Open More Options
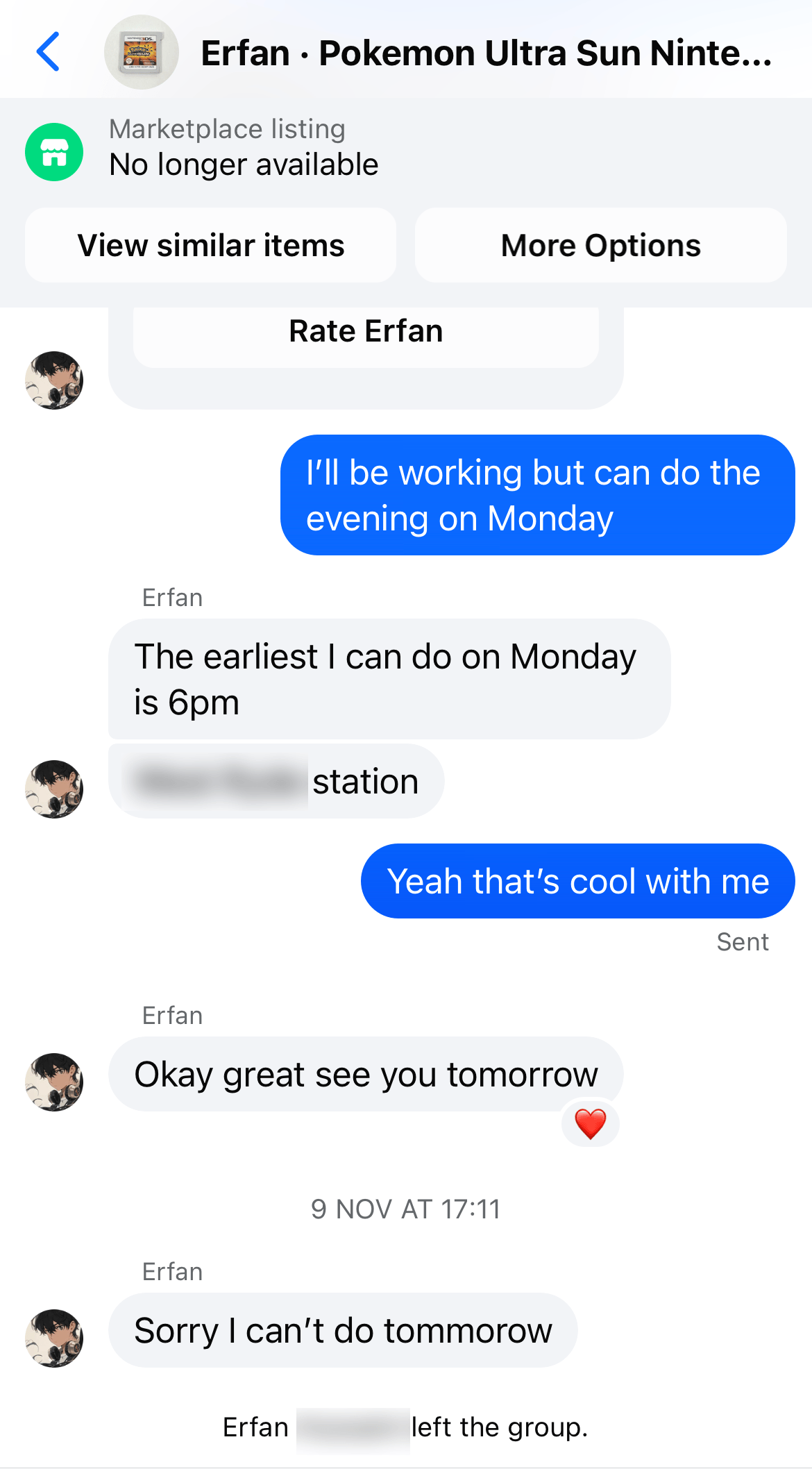812x1469 pixels. pos(600,245)
